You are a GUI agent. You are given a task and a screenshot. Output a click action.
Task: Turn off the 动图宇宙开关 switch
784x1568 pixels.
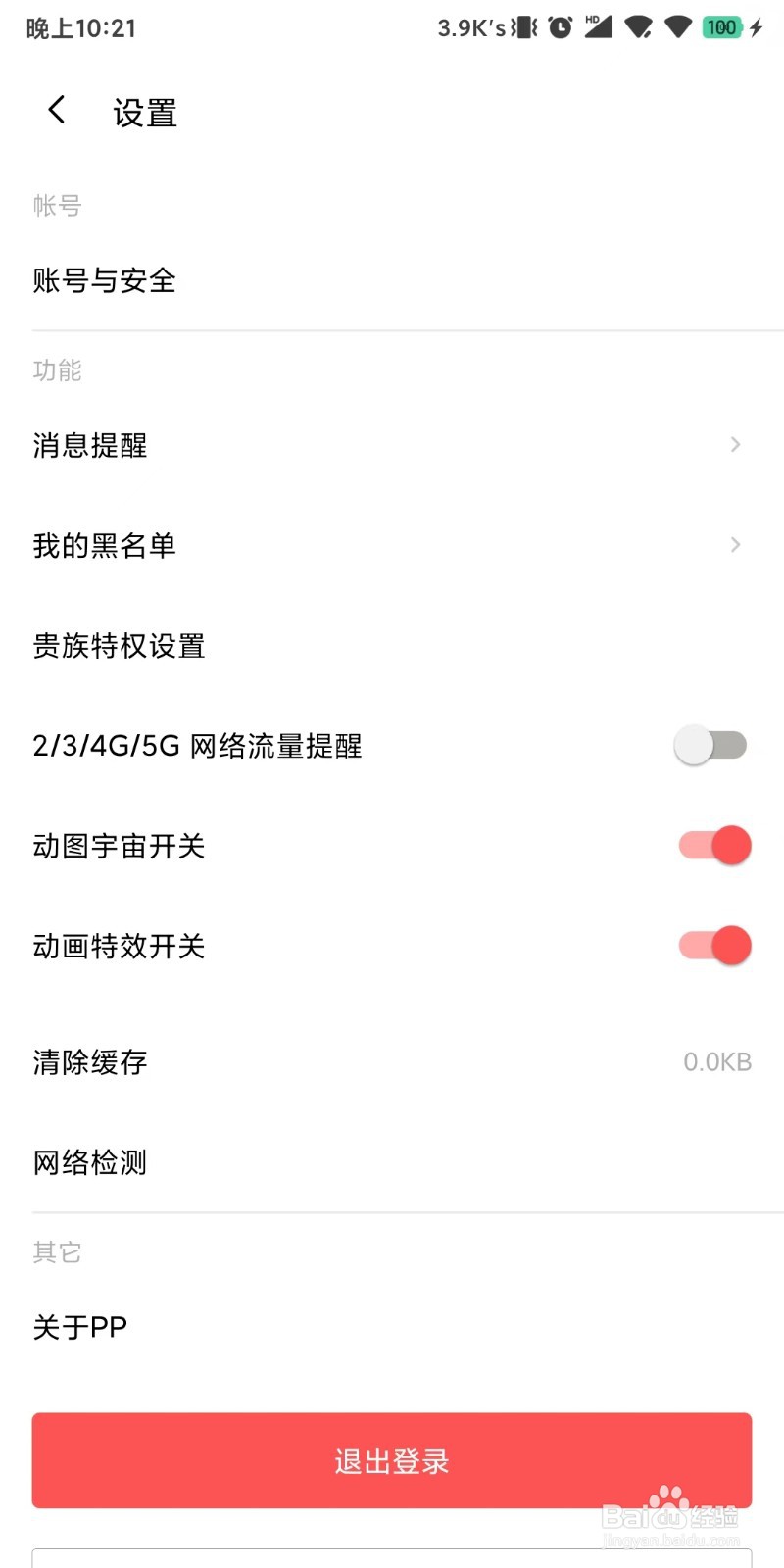click(x=715, y=845)
